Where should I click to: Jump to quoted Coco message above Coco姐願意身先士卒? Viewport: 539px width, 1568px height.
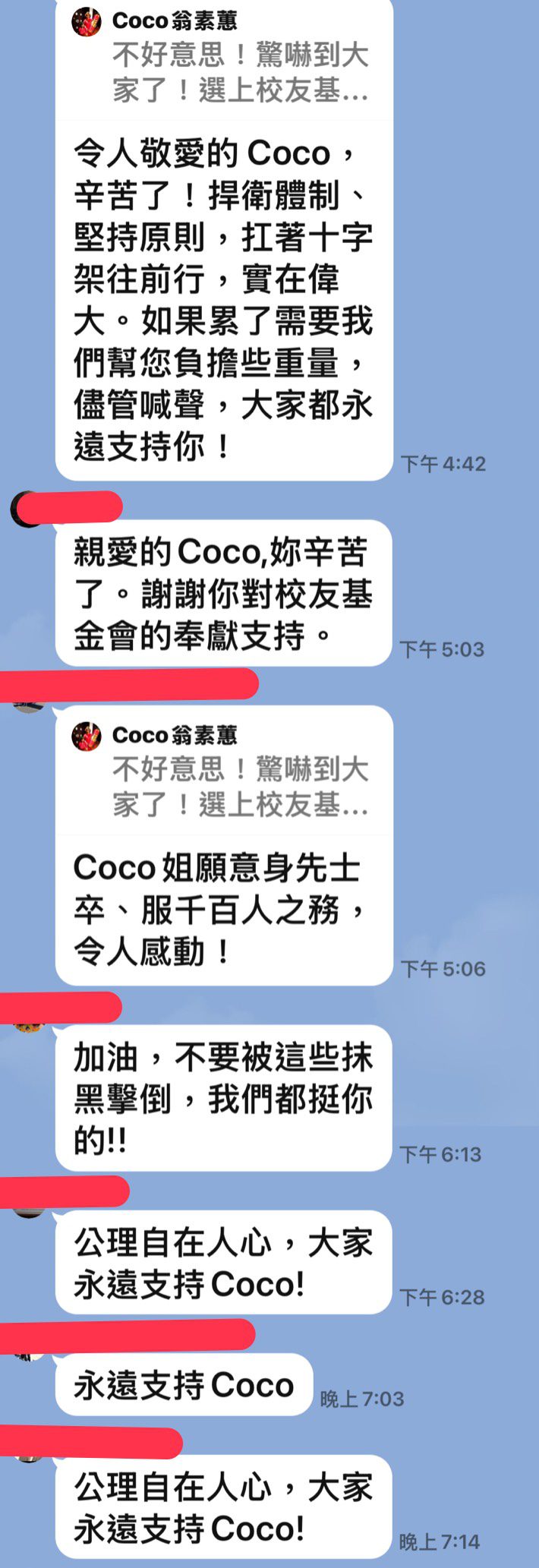224,771
